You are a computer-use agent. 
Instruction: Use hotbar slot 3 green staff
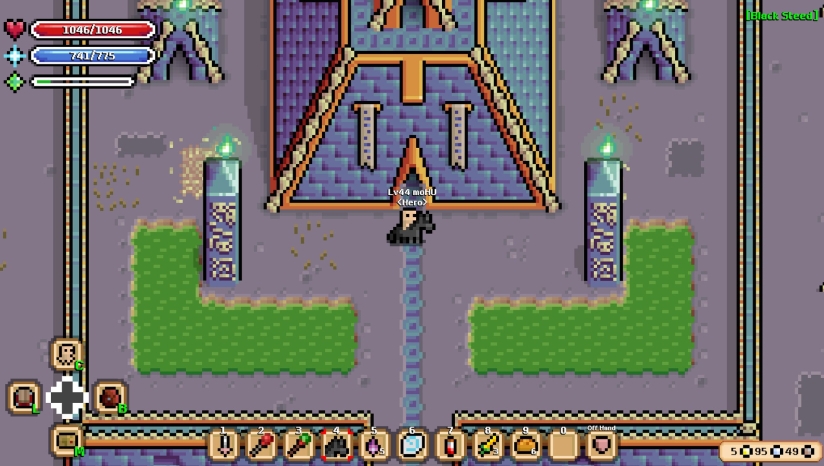pyautogui.click(x=299, y=446)
